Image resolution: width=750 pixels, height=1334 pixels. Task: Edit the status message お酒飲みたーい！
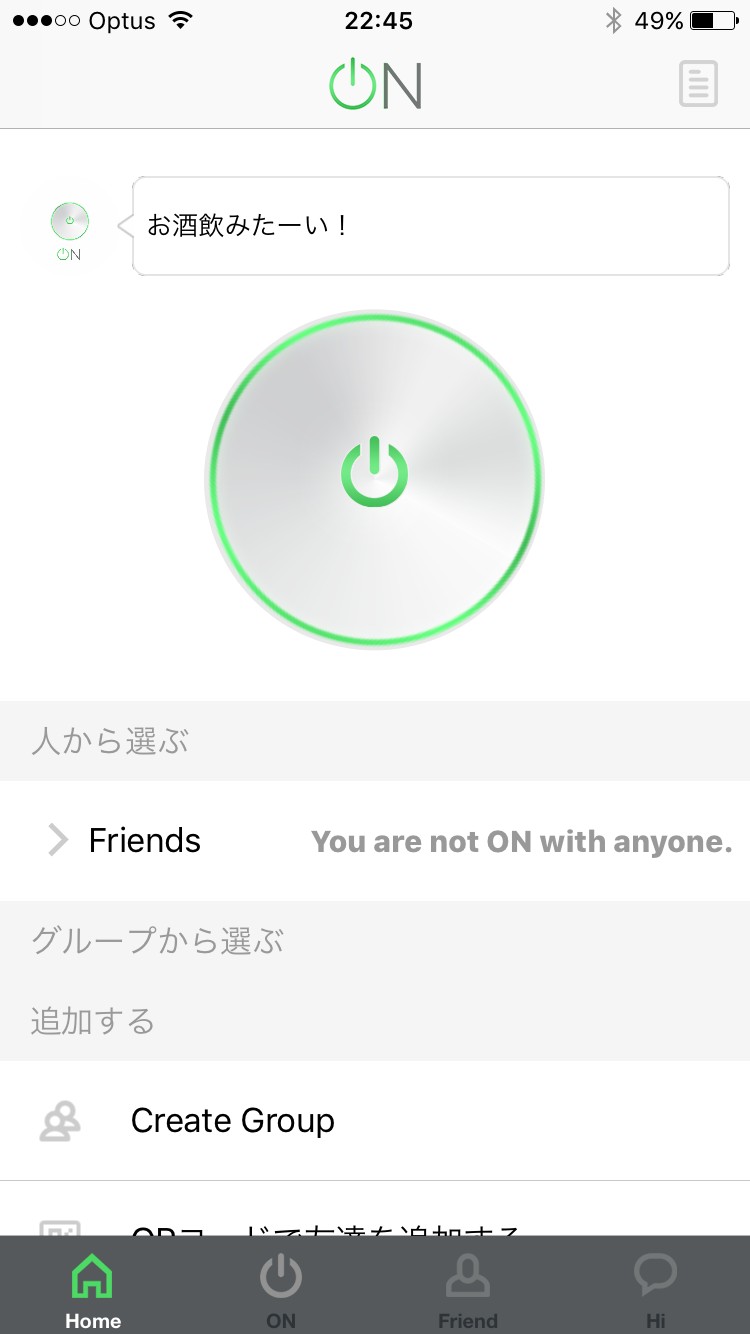(430, 226)
